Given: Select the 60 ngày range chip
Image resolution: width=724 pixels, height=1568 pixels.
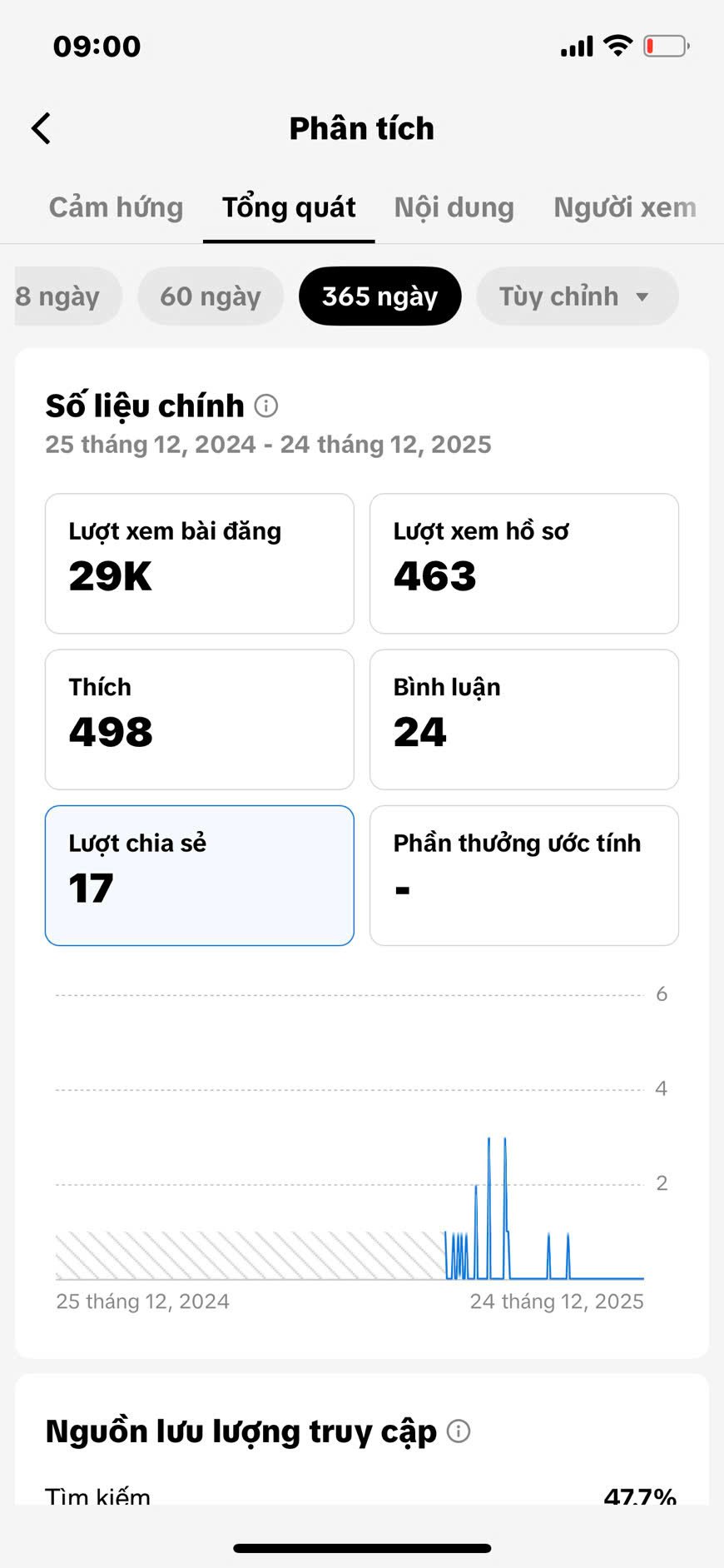Looking at the screenshot, I should point(211,296).
